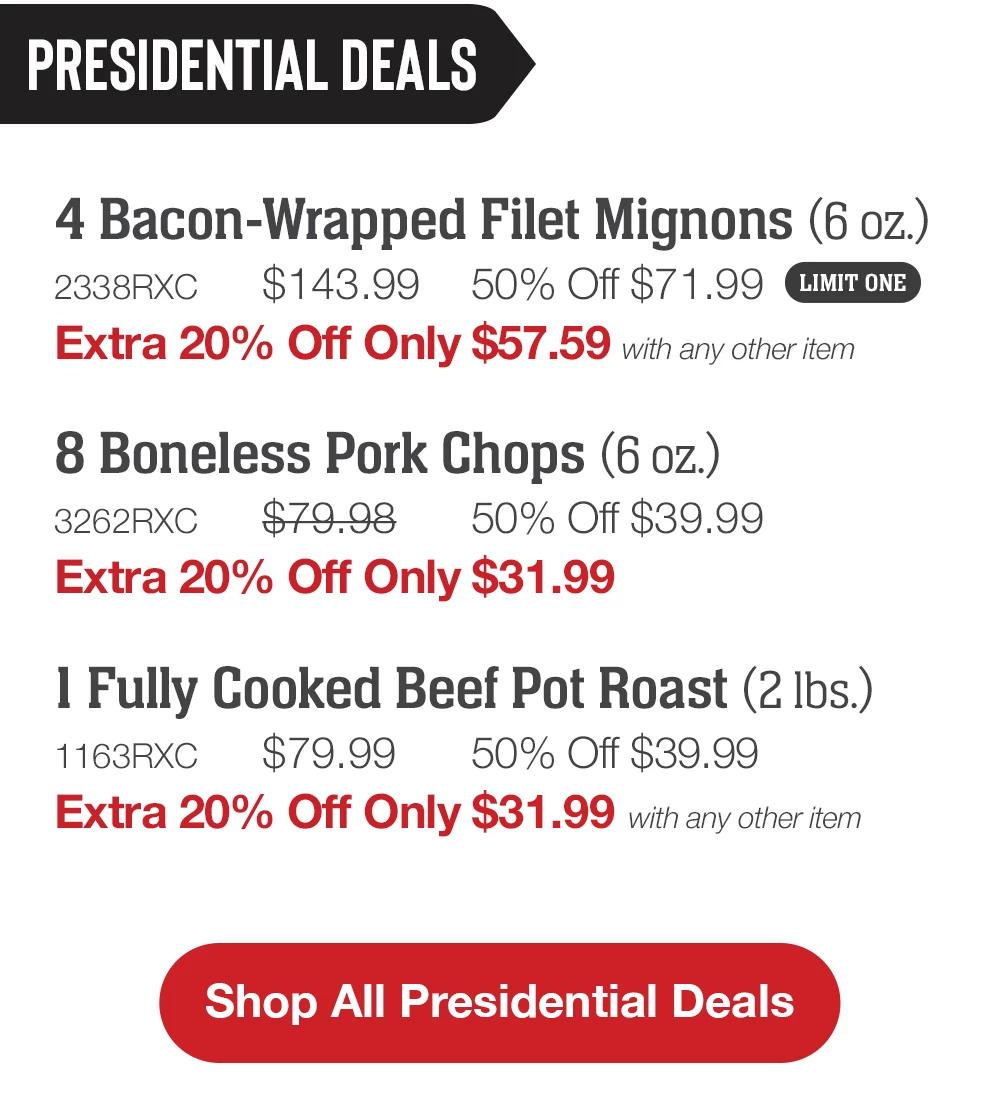Click Extra 20% Off Only $57.59 text
This screenshot has width=1000, height=1120.
[x=334, y=344]
